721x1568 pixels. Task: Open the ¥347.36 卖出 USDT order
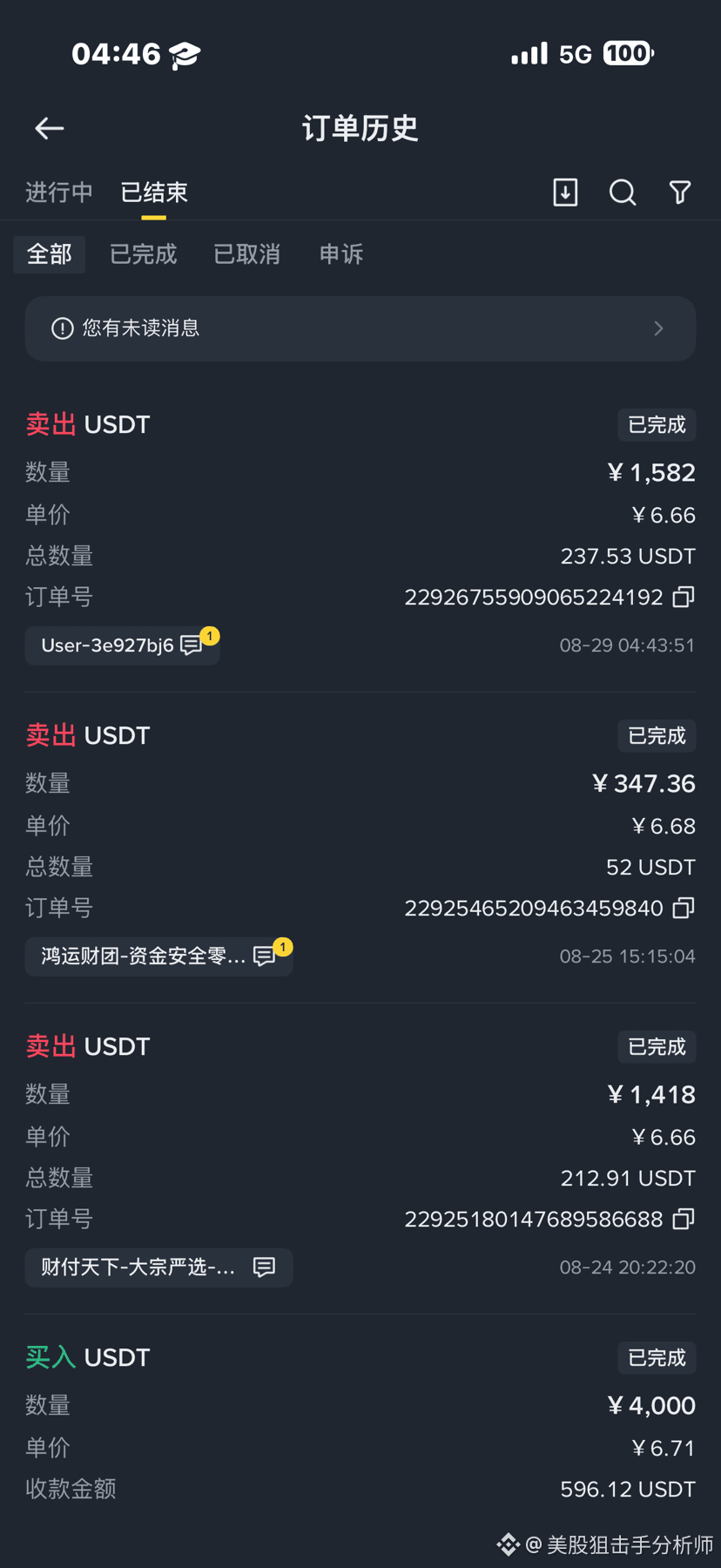[360, 848]
